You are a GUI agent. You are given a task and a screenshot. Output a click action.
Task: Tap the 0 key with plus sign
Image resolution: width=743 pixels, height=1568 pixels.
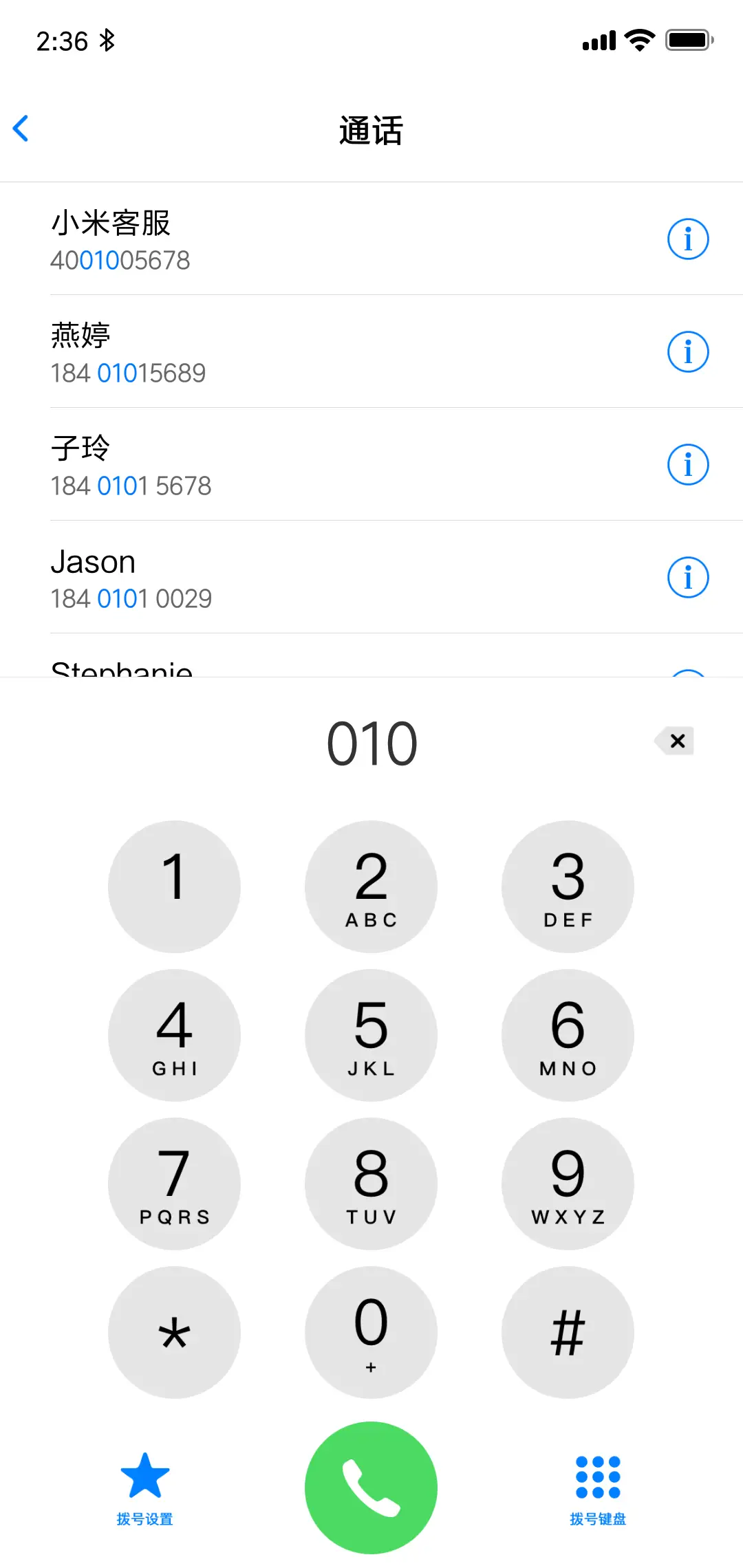click(371, 1332)
